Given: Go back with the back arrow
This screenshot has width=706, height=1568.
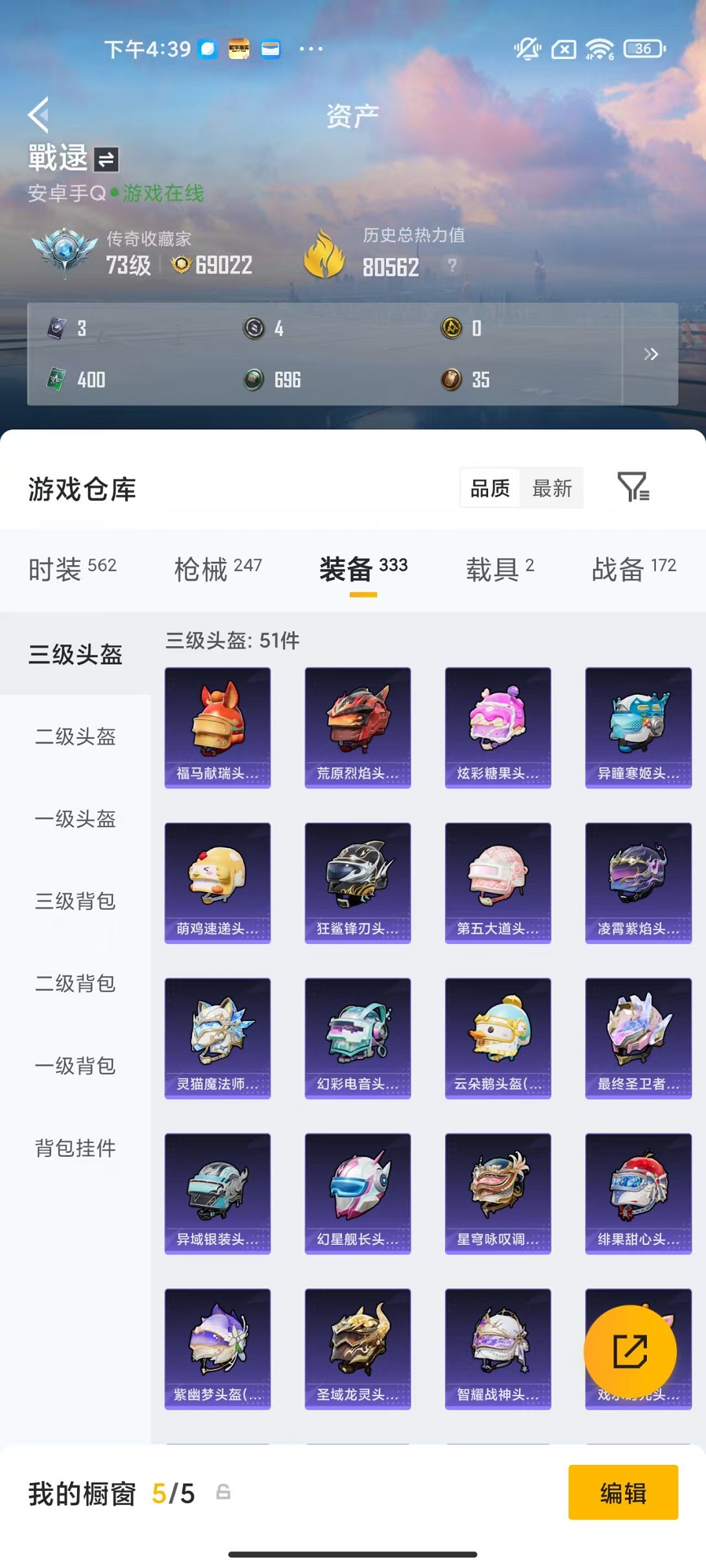Looking at the screenshot, I should click(x=38, y=114).
